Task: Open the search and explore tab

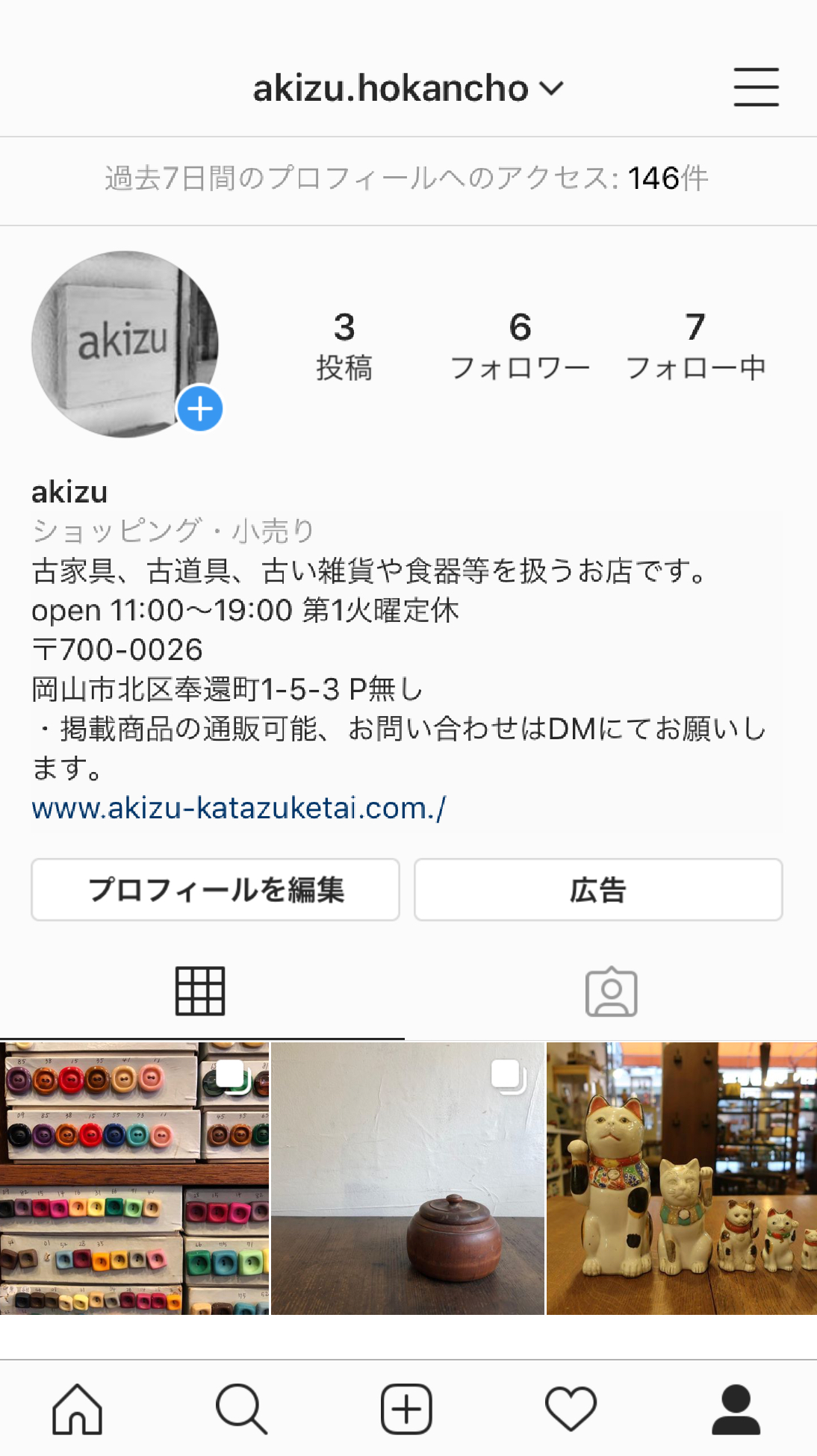Action: 241,1409
